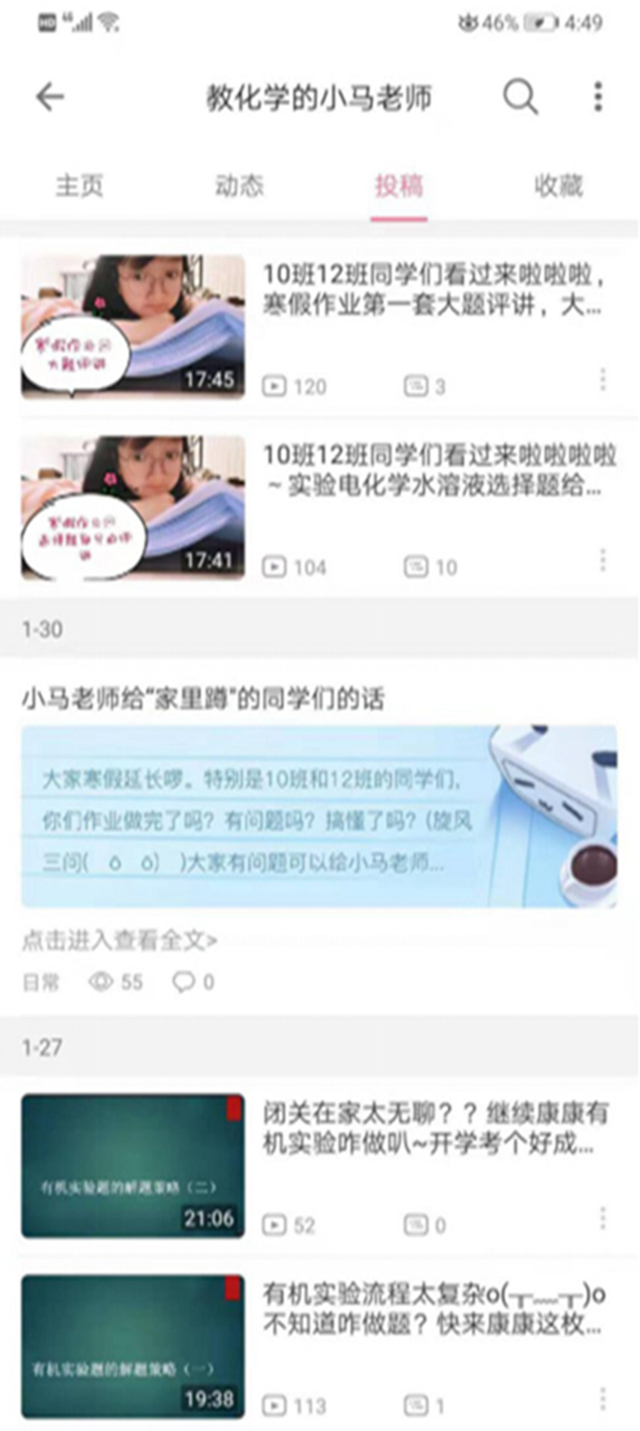Play the 17:41 实验电化学水溶液选择题 video
Image resolution: width=640 pixels, height=1431 pixels.
[x=133, y=507]
